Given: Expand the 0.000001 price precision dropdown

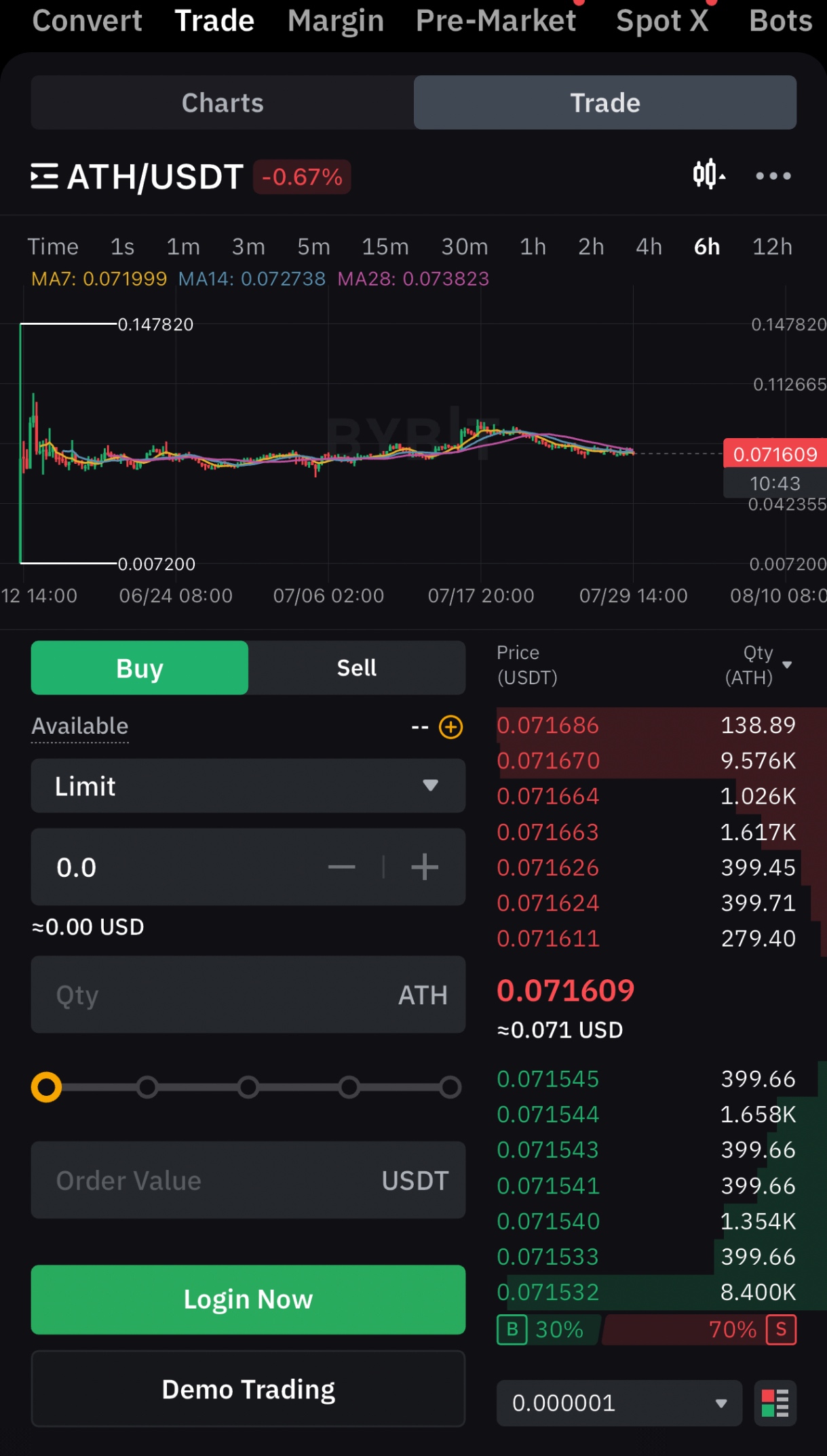Looking at the screenshot, I should [x=619, y=1403].
